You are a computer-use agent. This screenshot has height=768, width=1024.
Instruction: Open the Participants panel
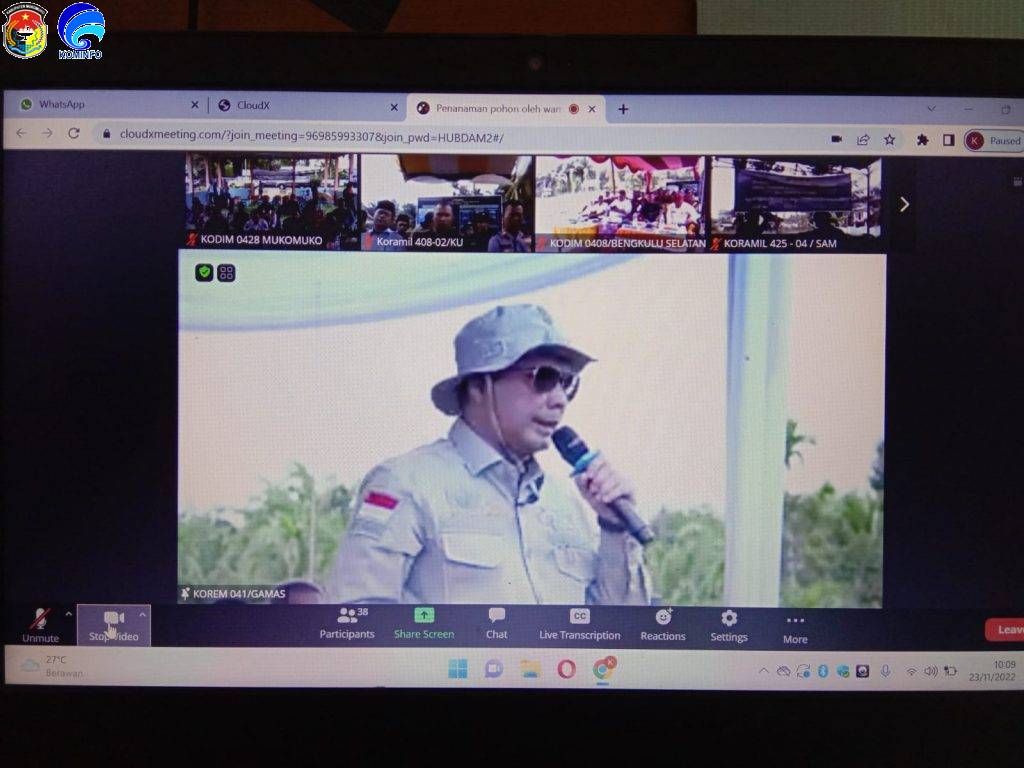point(347,623)
